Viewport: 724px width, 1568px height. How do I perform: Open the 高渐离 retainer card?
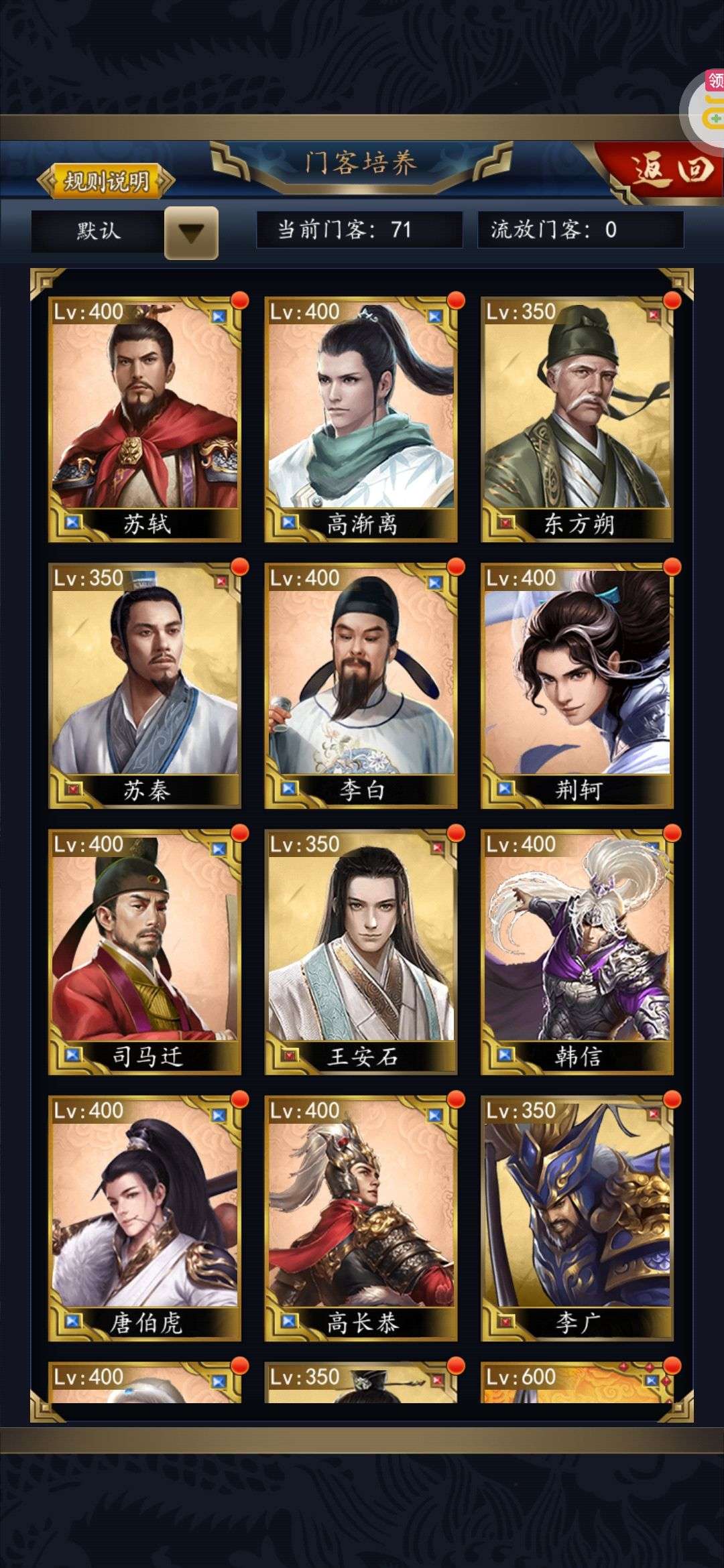pyautogui.click(x=361, y=419)
